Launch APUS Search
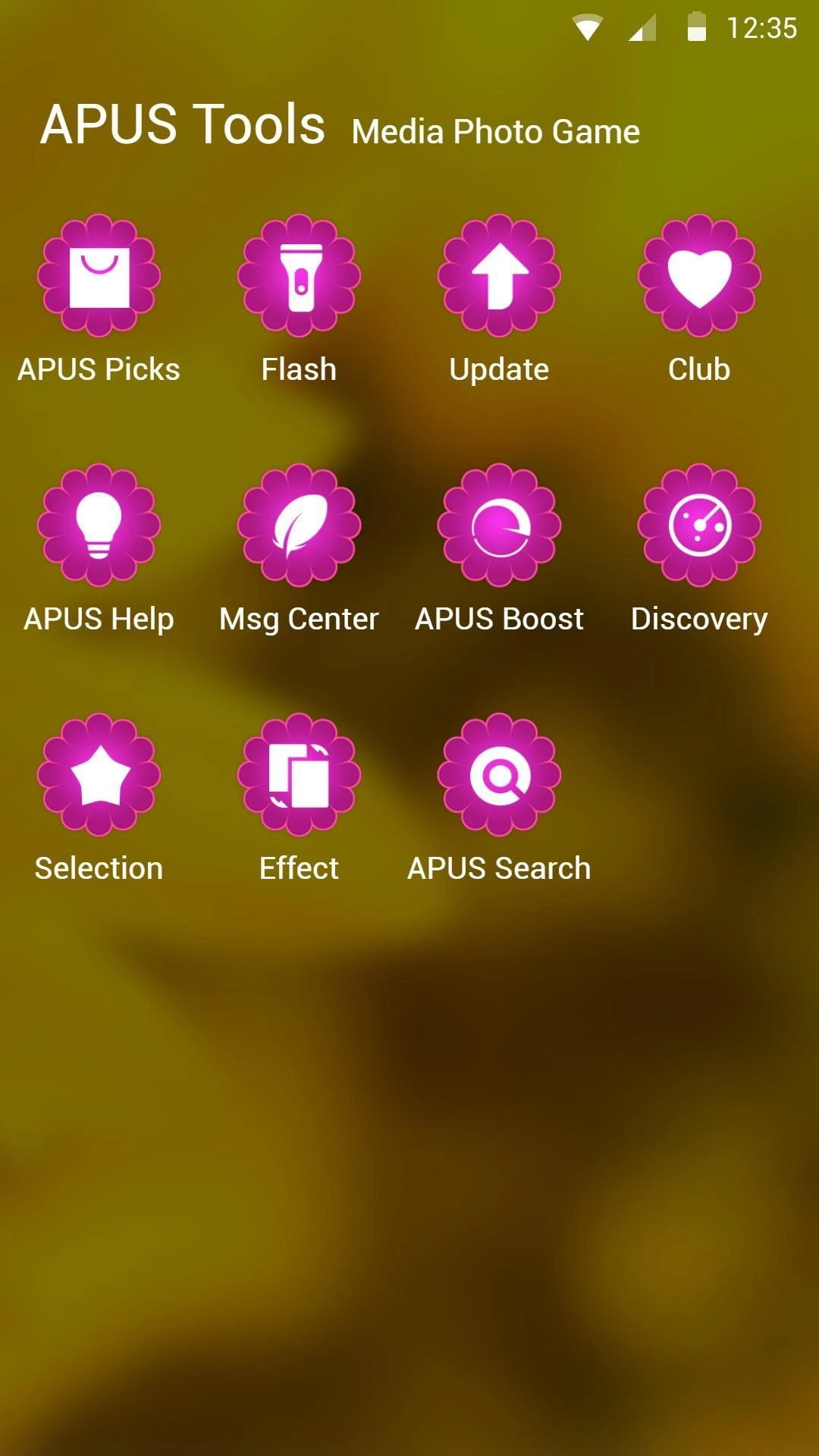 coord(499,775)
